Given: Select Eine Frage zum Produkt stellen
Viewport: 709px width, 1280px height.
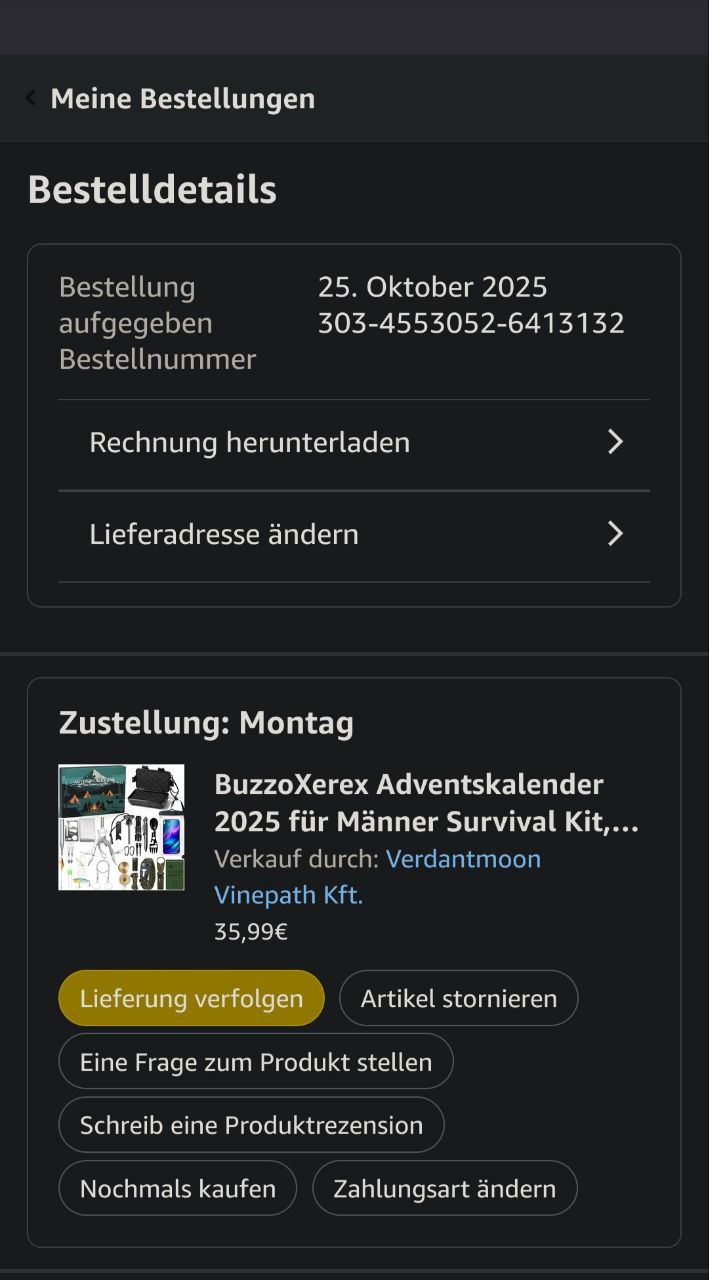Looking at the screenshot, I should click(256, 1061).
